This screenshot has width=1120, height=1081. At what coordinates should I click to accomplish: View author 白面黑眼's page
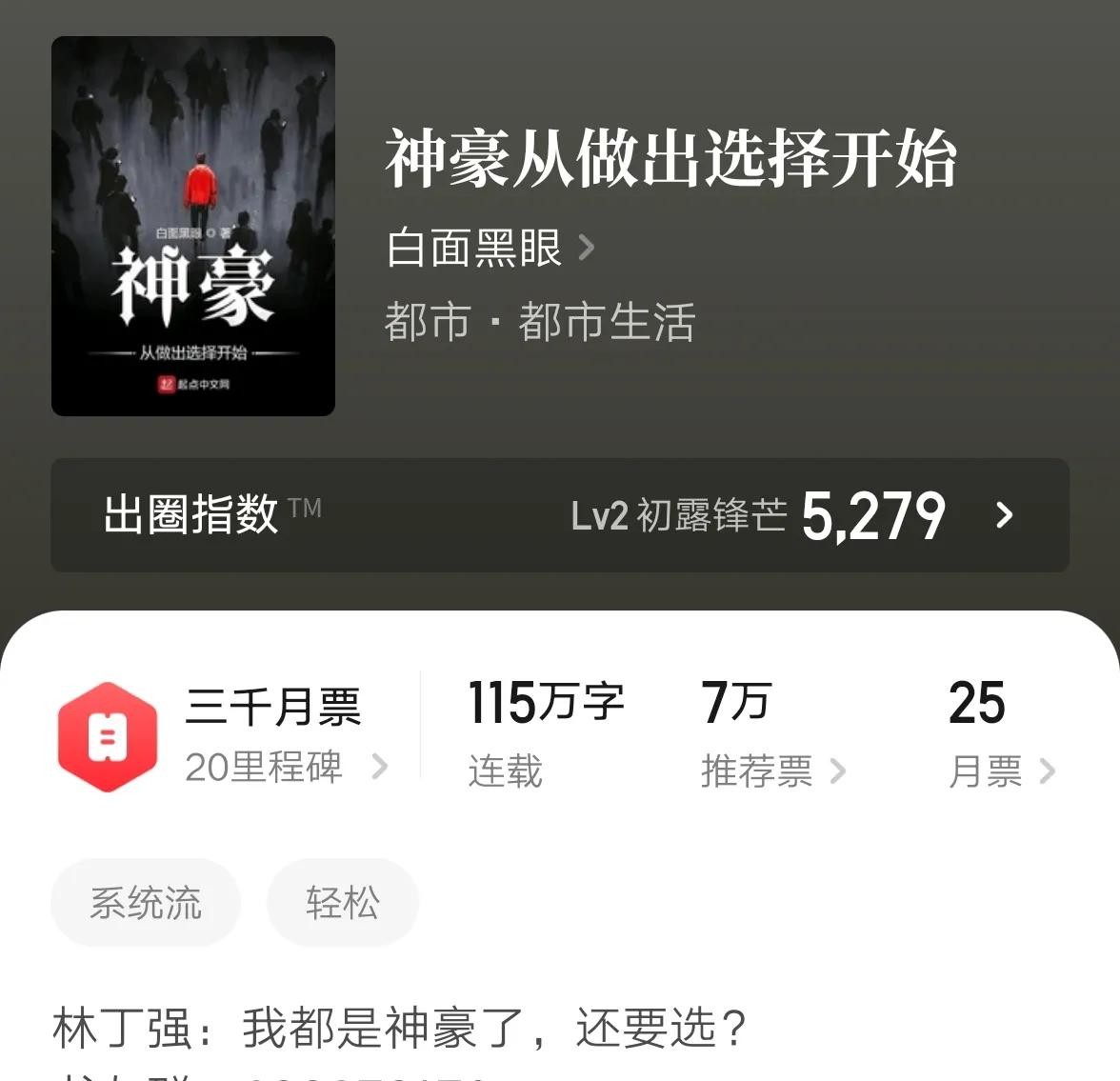tap(490, 249)
